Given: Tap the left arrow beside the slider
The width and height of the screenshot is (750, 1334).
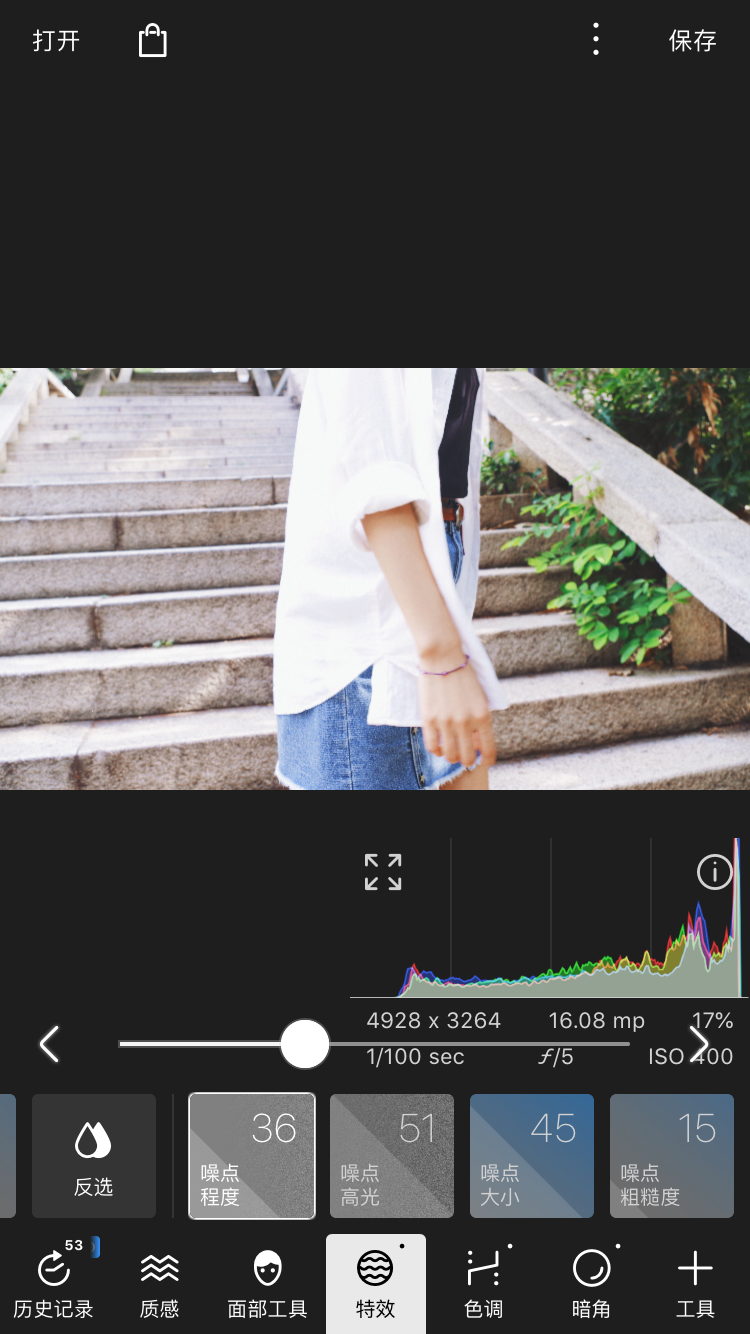Looking at the screenshot, I should coord(49,1045).
